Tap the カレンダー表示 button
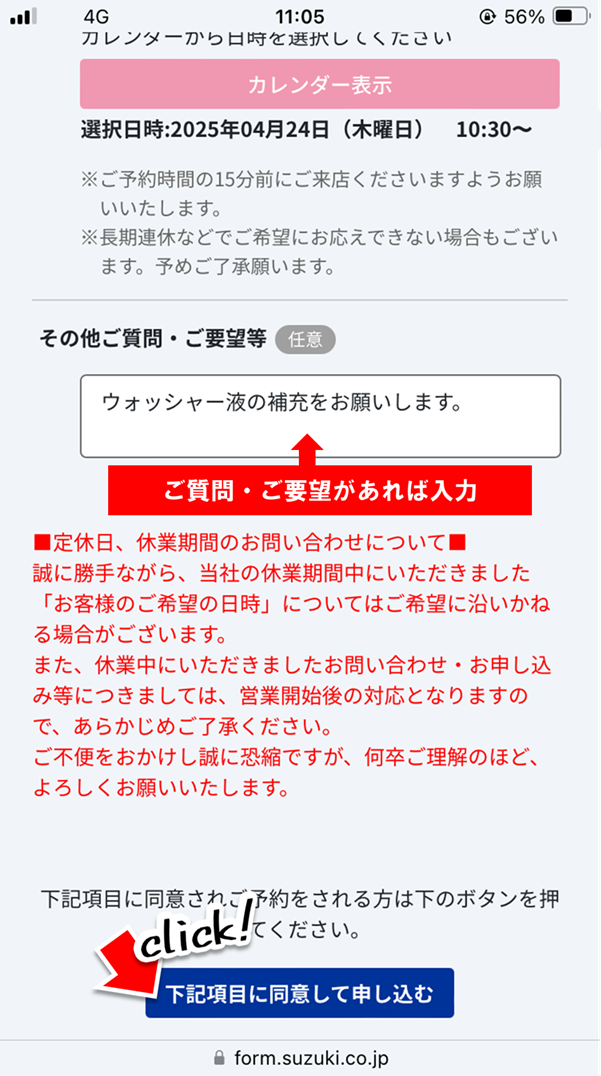The height and width of the screenshot is (1076, 601). click(x=320, y=84)
